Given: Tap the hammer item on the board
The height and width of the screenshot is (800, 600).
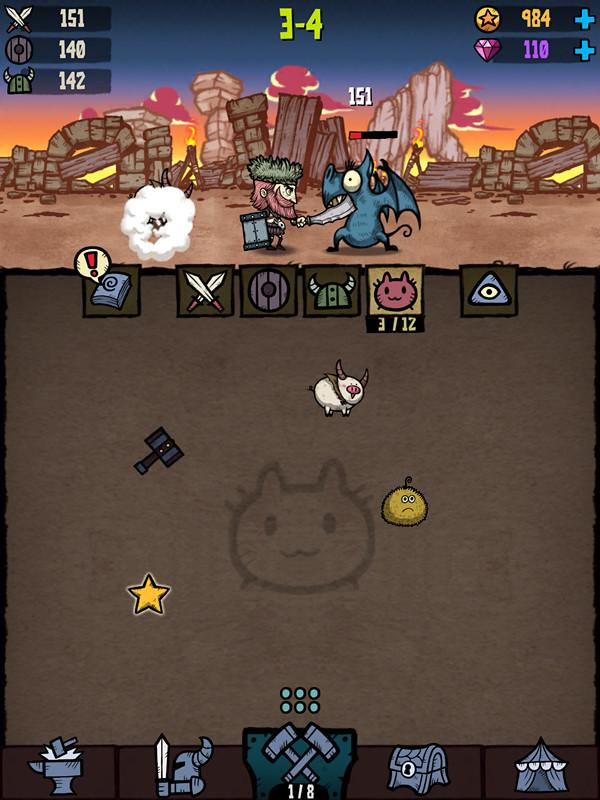Looking at the screenshot, I should click(x=159, y=451).
